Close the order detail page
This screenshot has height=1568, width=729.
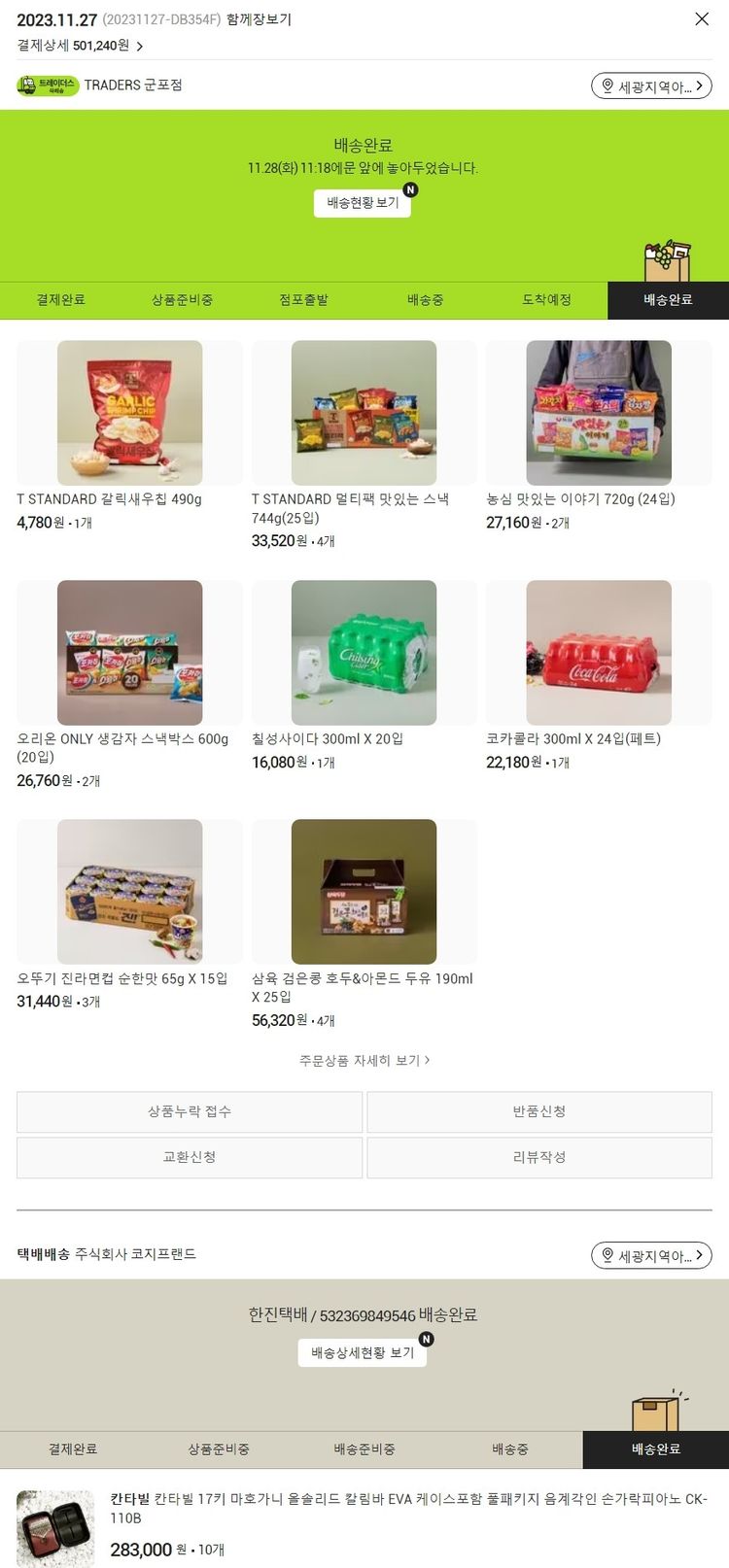point(702,19)
